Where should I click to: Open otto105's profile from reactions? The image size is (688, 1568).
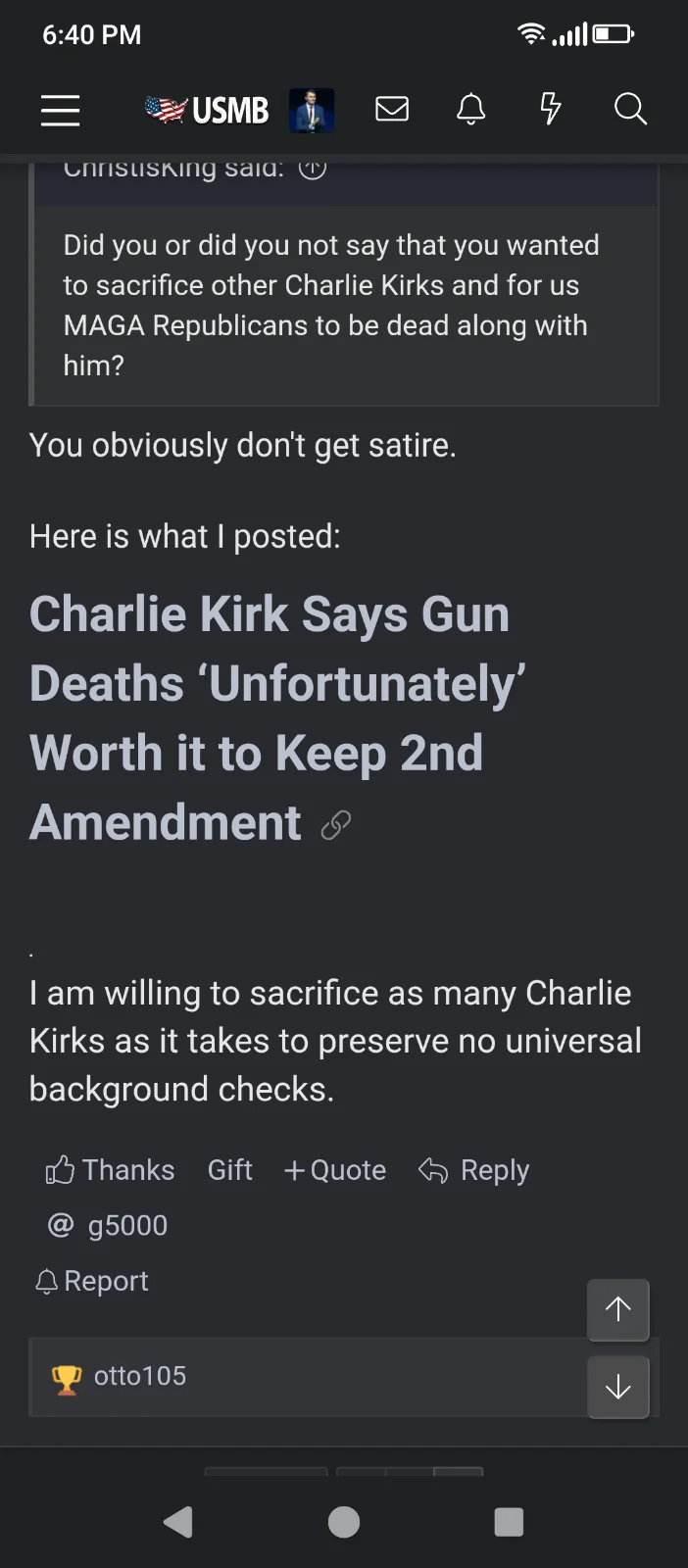[139, 1376]
